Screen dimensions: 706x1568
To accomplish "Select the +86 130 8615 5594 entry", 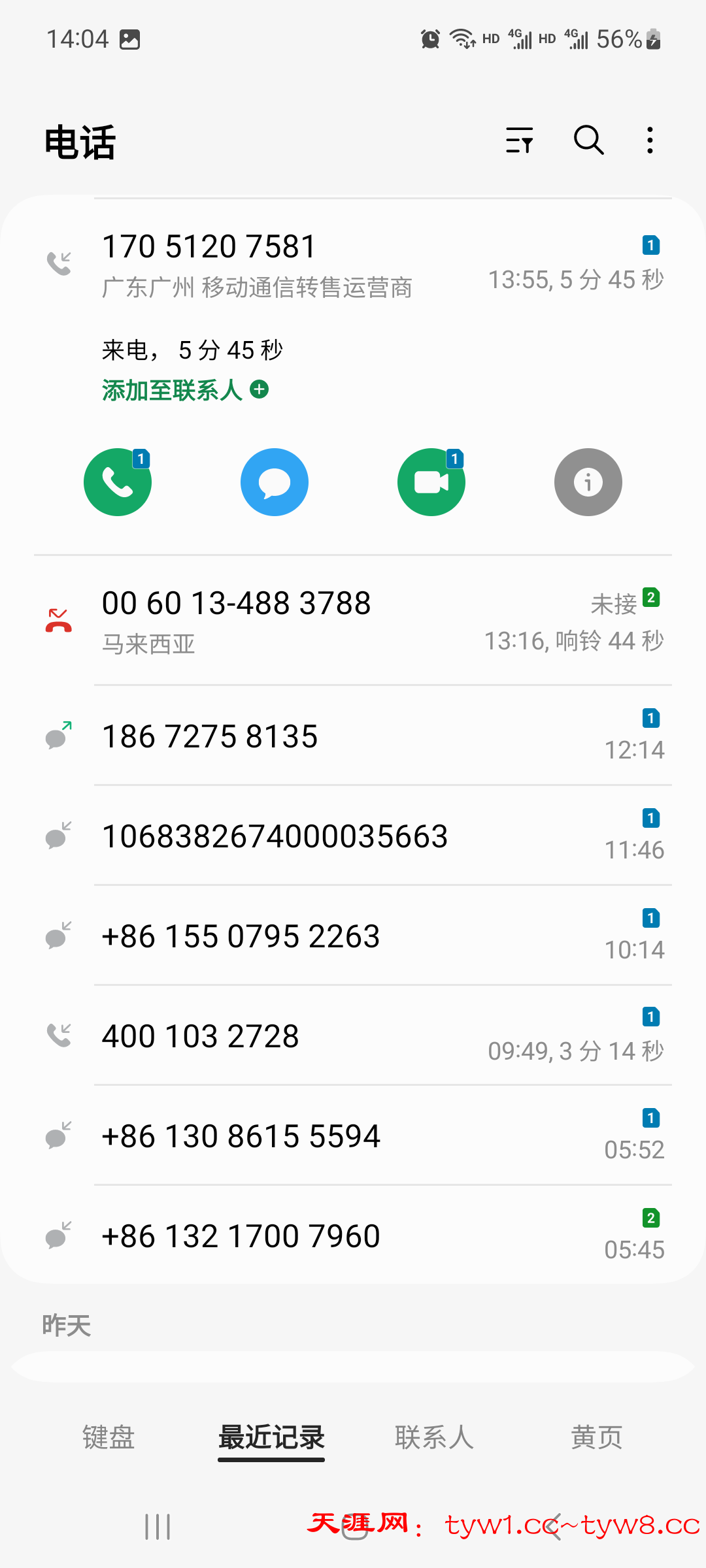I will (353, 1136).
